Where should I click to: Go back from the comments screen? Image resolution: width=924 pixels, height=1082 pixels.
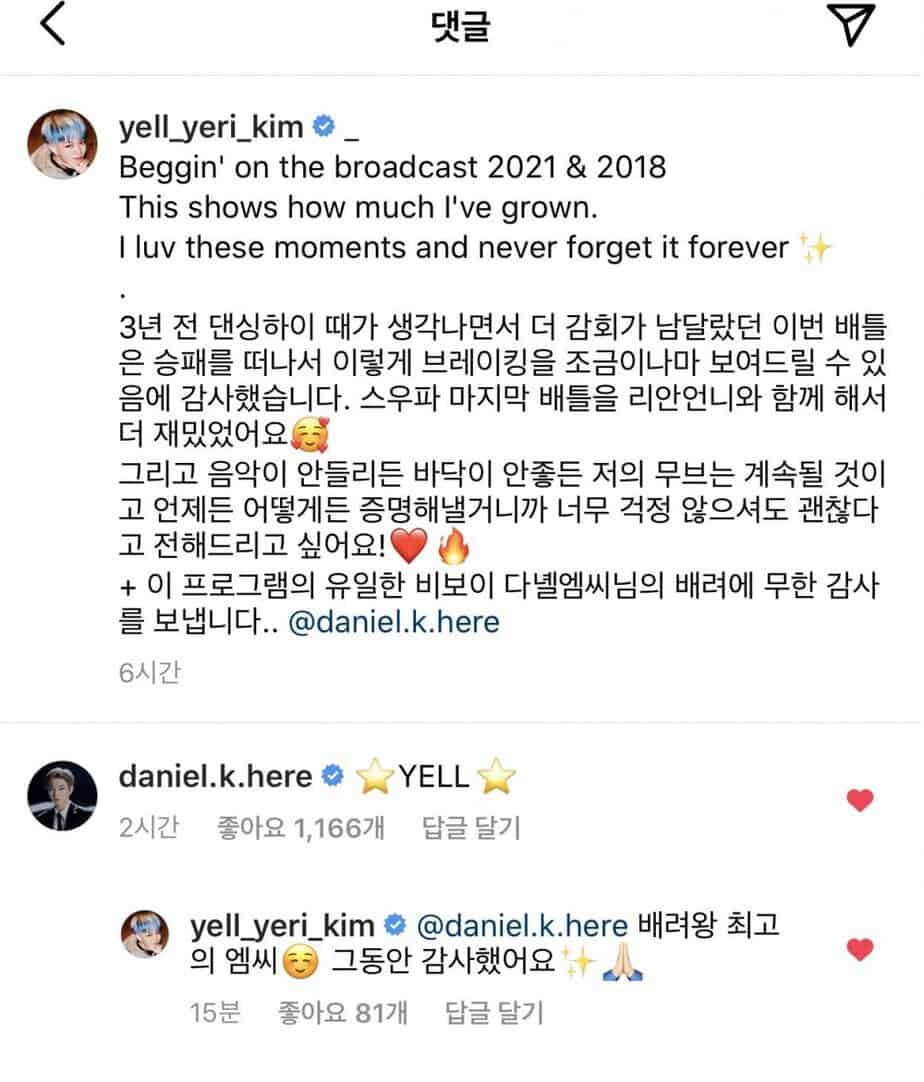[52, 30]
